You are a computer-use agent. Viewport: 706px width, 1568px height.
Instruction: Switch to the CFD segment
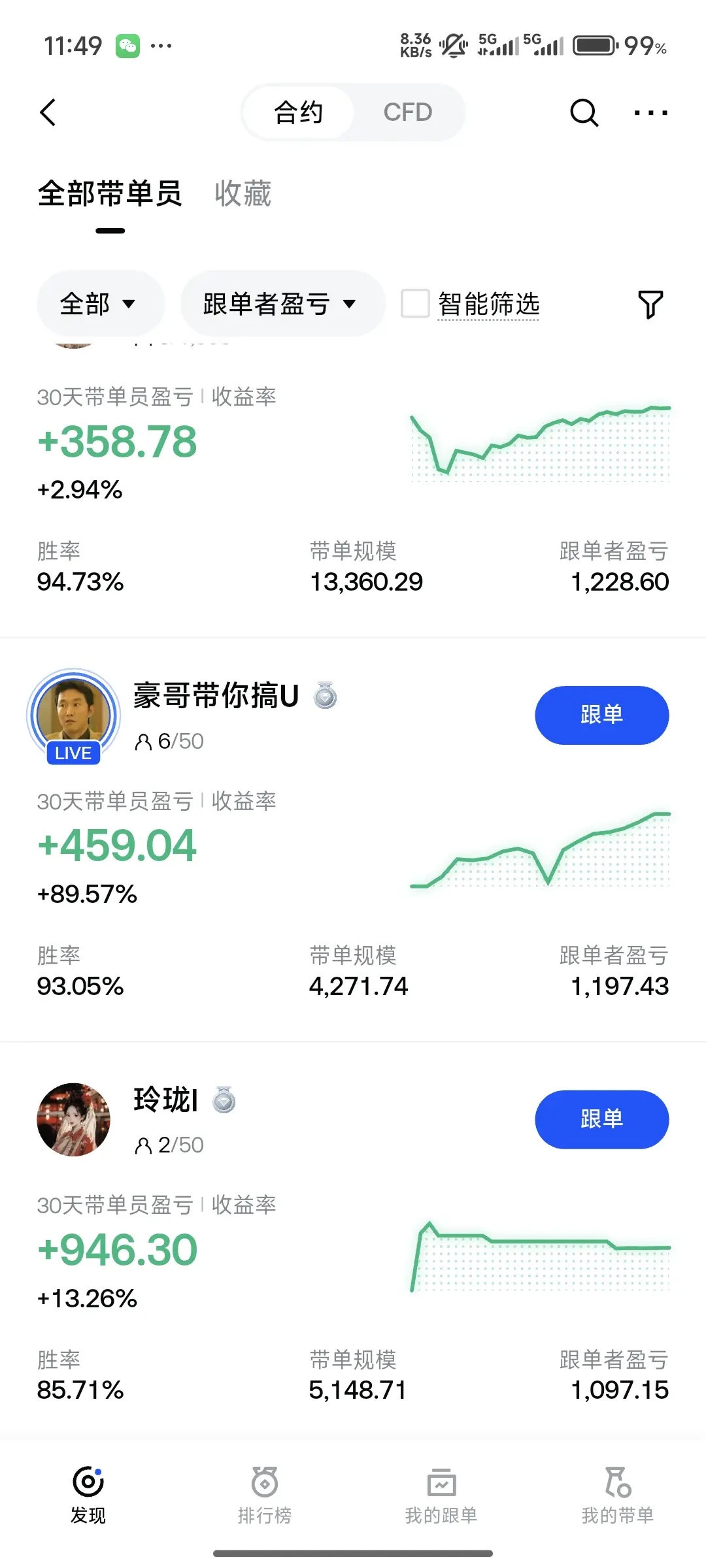pyautogui.click(x=408, y=112)
